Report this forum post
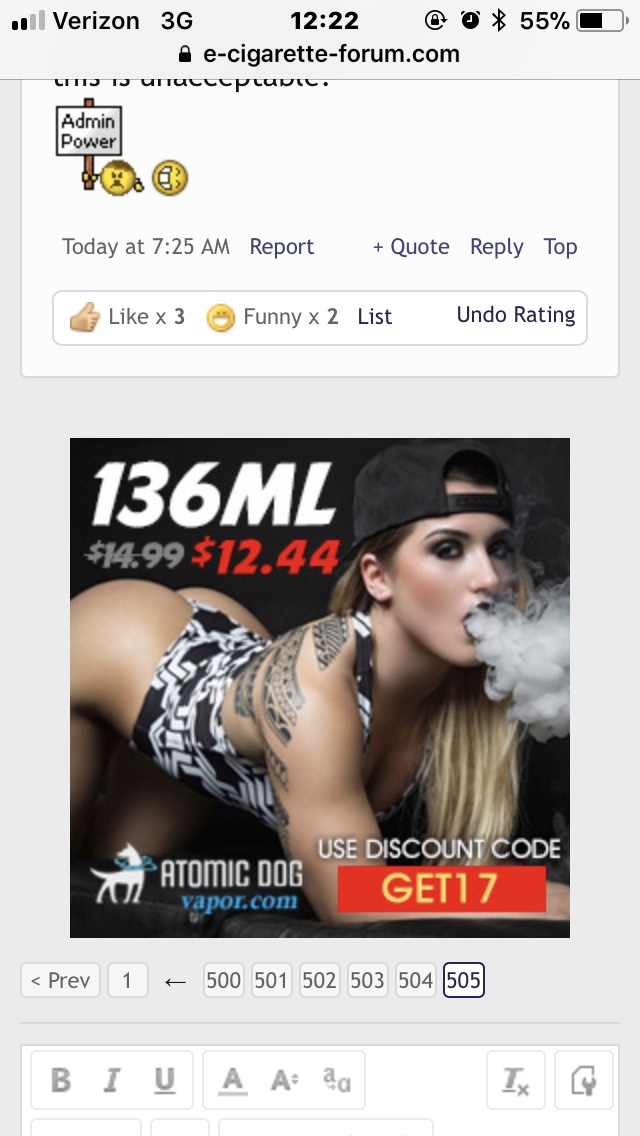The width and height of the screenshot is (640, 1136). 281,247
